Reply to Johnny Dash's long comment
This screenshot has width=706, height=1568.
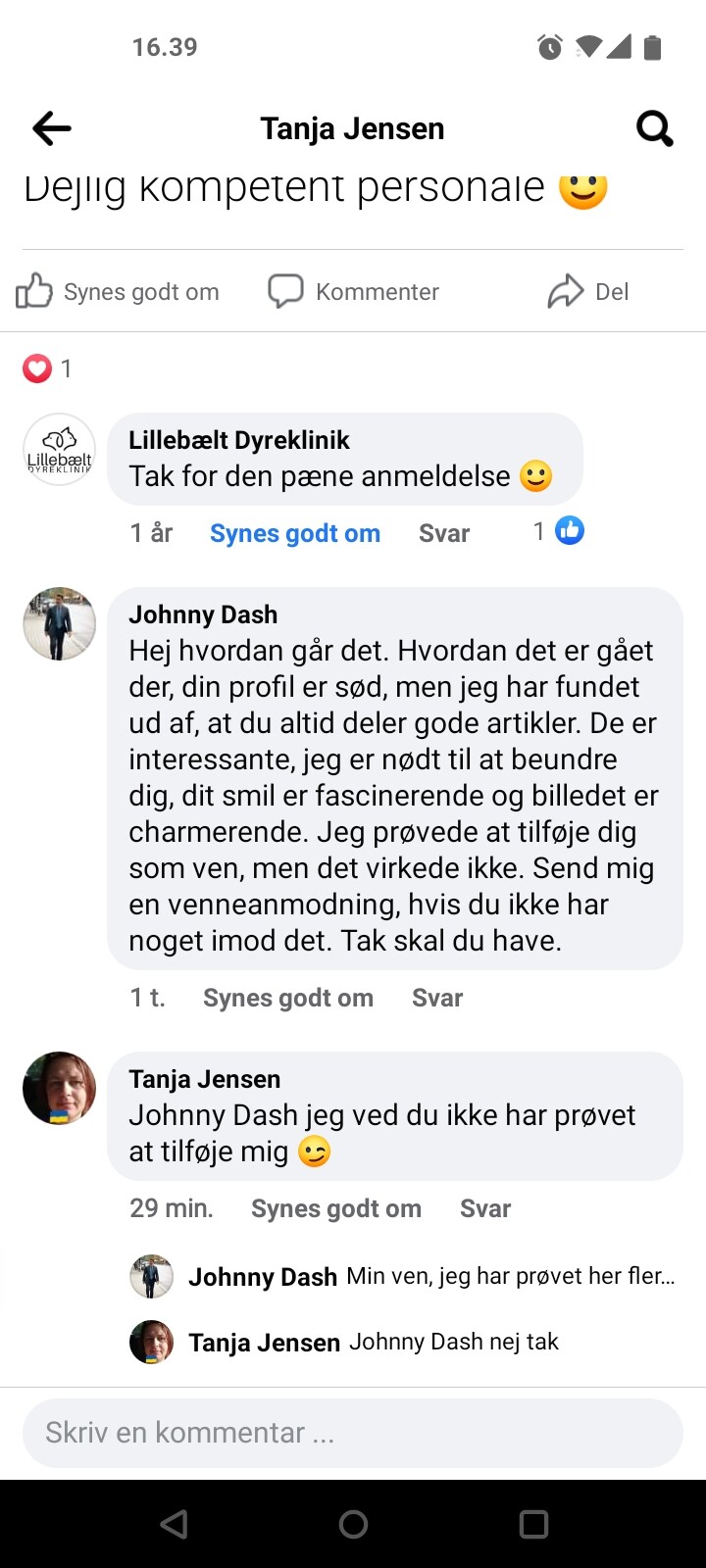[x=437, y=998]
